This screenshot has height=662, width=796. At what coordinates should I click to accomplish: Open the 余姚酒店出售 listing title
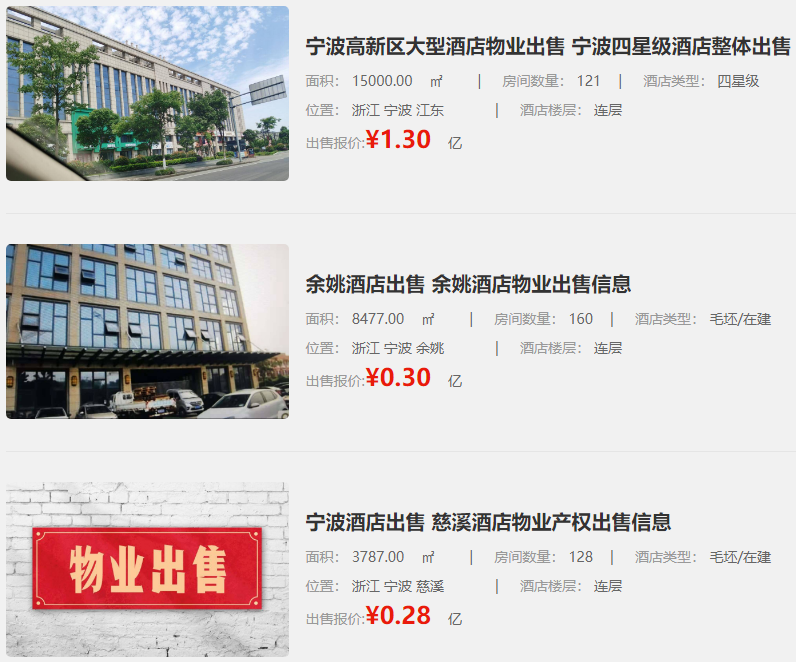[468, 284]
